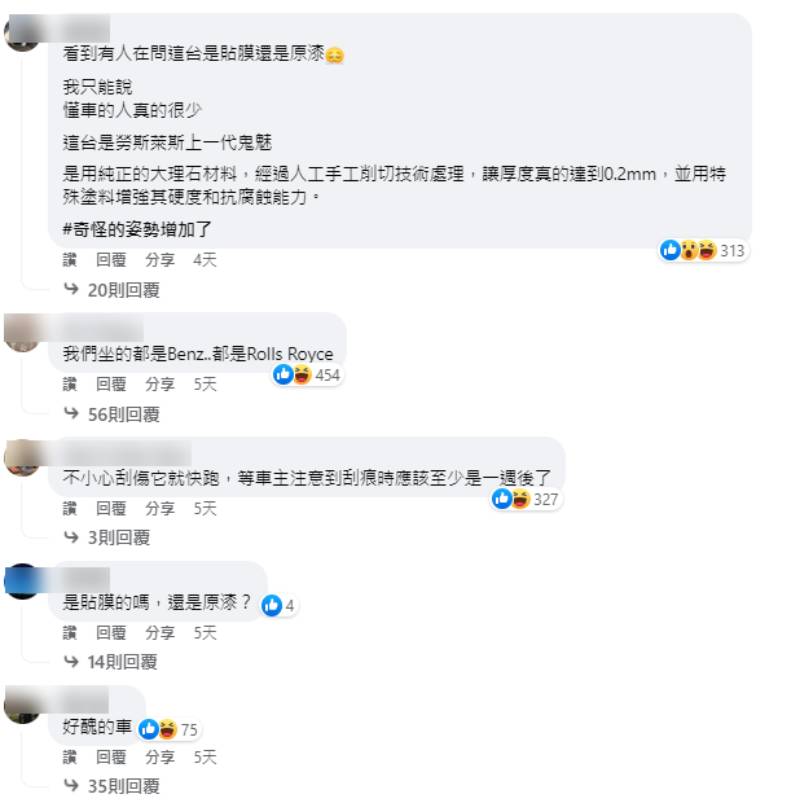Like the Benz Rolls Royce comment
Screen dimensions: 800x803
[70, 384]
